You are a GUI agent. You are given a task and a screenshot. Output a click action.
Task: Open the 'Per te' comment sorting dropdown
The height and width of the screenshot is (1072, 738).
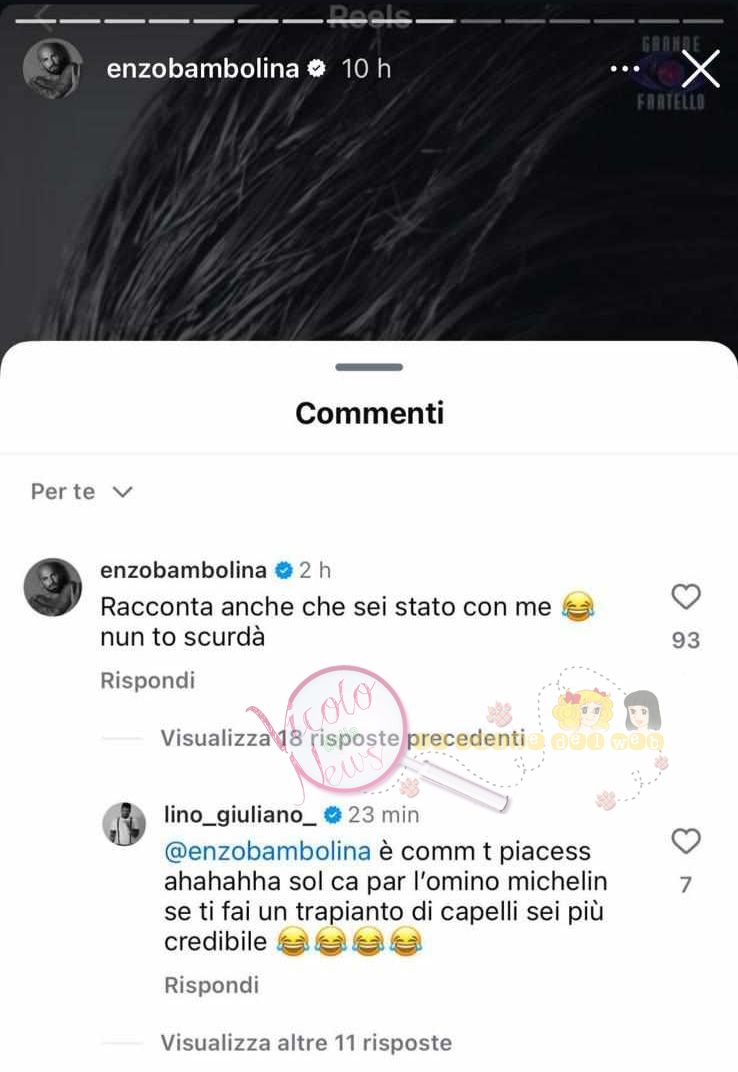click(82, 492)
